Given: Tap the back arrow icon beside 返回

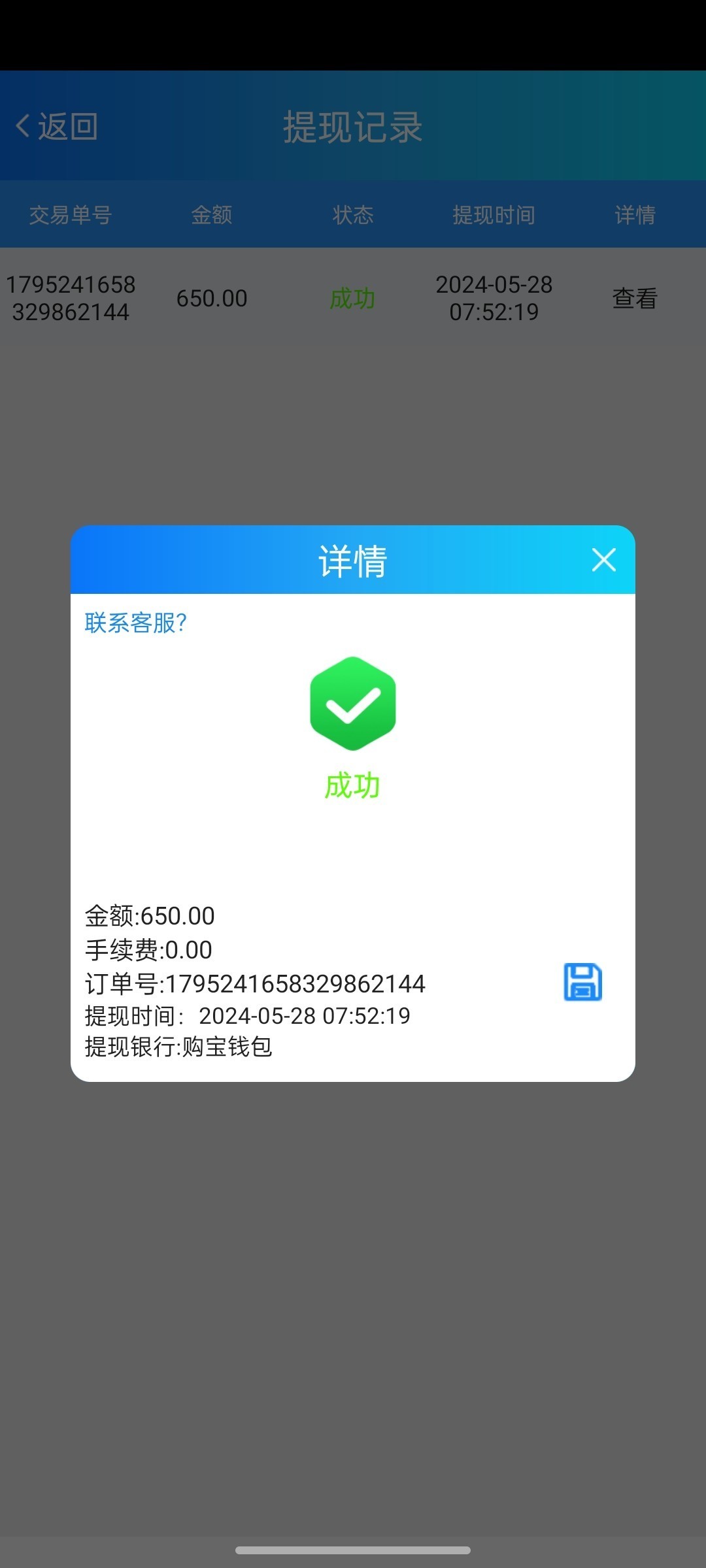Looking at the screenshot, I should pyautogui.click(x=22, y=127).
